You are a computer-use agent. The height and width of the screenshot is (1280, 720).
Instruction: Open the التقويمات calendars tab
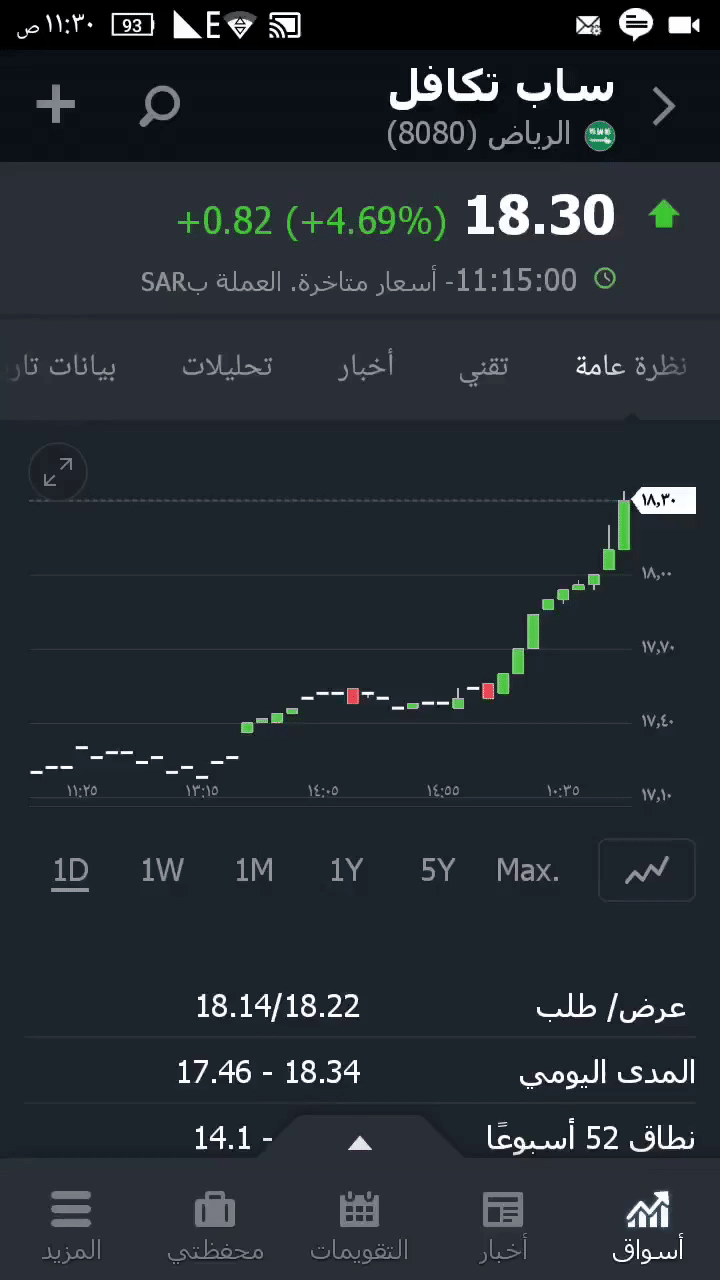[359, 1225]
